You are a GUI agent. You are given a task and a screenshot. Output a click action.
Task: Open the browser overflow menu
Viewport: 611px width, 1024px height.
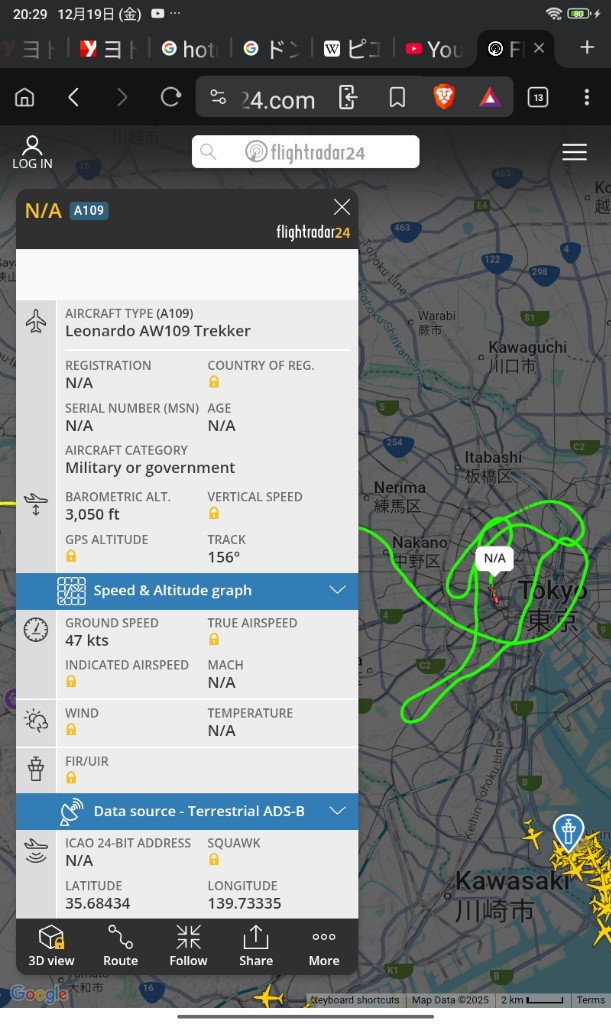tap(587, 97)
